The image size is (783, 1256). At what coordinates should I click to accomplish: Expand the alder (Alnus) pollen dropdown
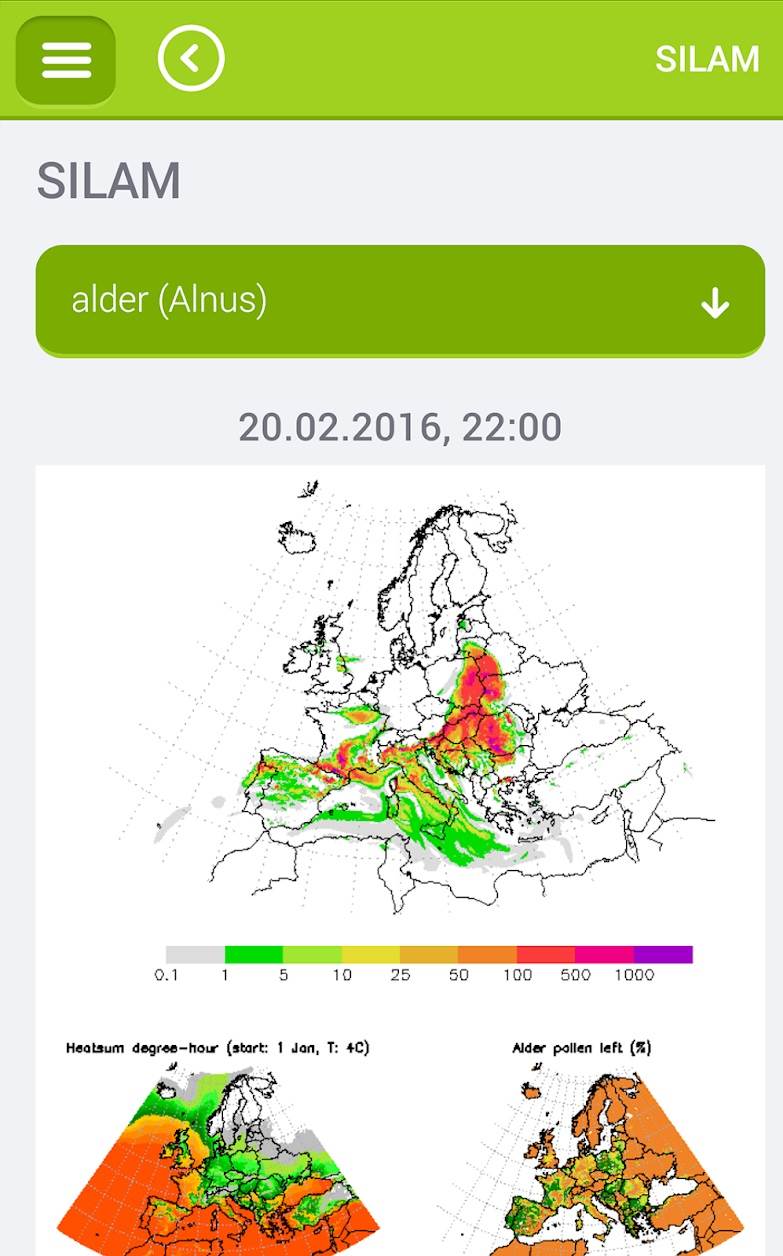click(400, 301)
